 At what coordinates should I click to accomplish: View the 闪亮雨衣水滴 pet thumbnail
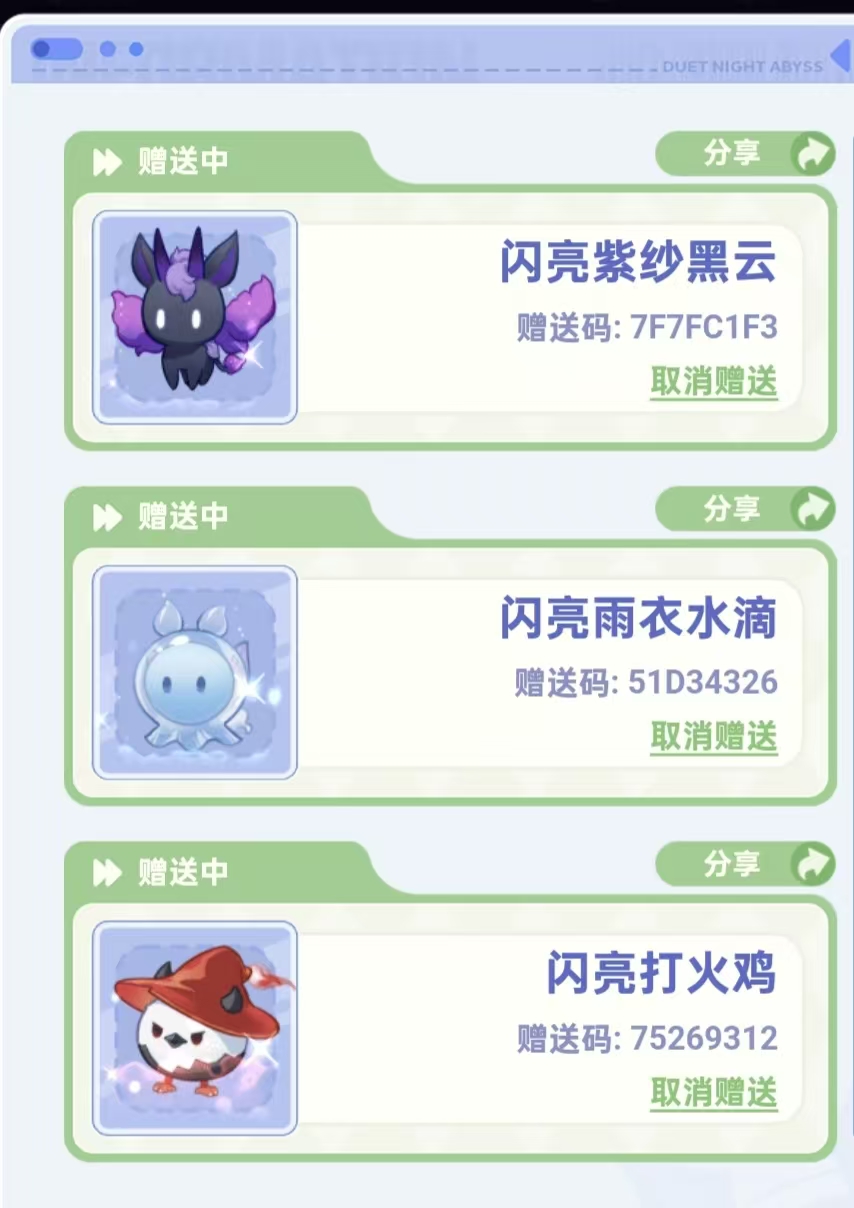[195, 672]
